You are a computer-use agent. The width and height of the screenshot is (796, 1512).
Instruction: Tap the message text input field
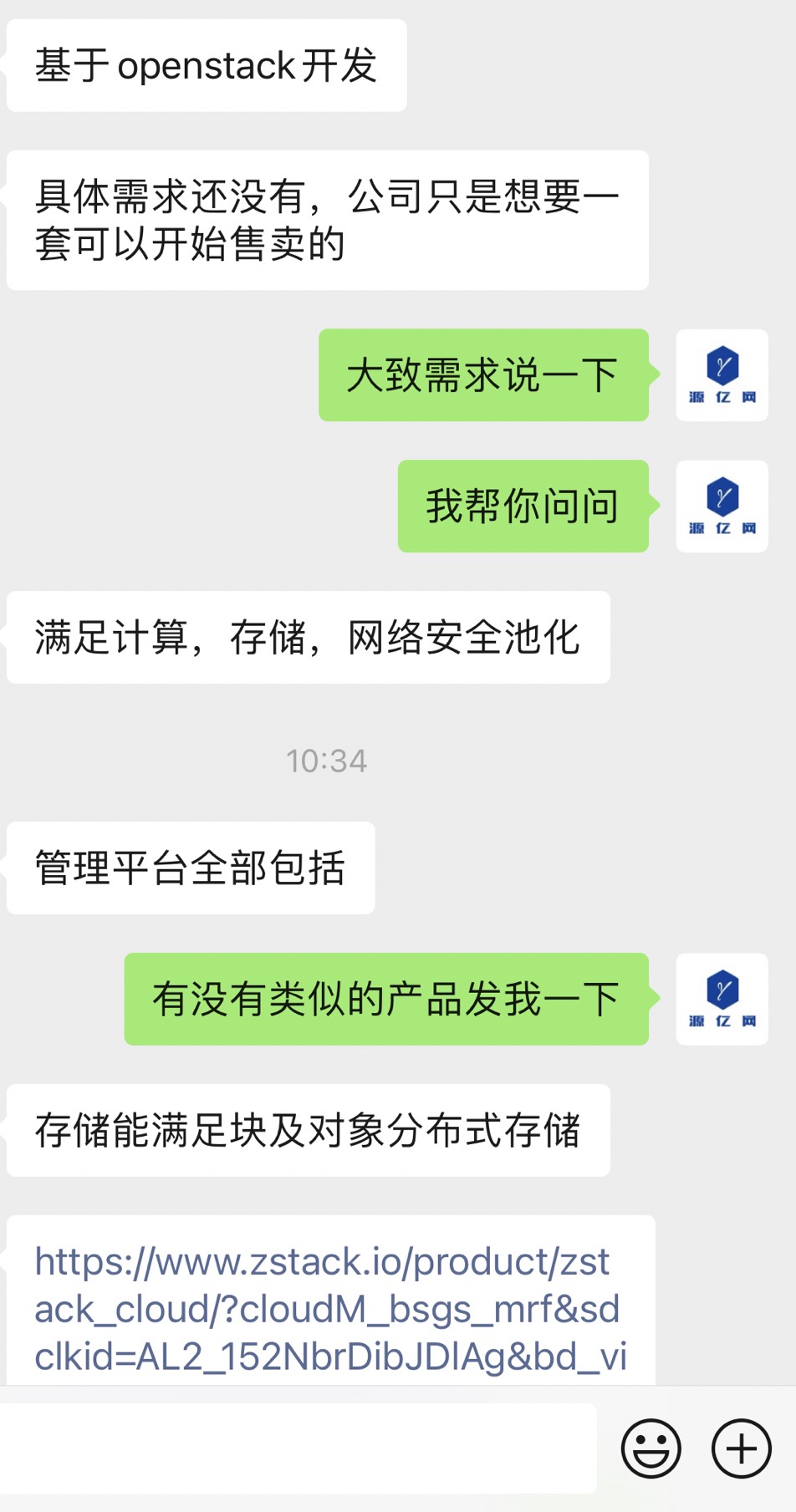click(x=298, y=1448)
